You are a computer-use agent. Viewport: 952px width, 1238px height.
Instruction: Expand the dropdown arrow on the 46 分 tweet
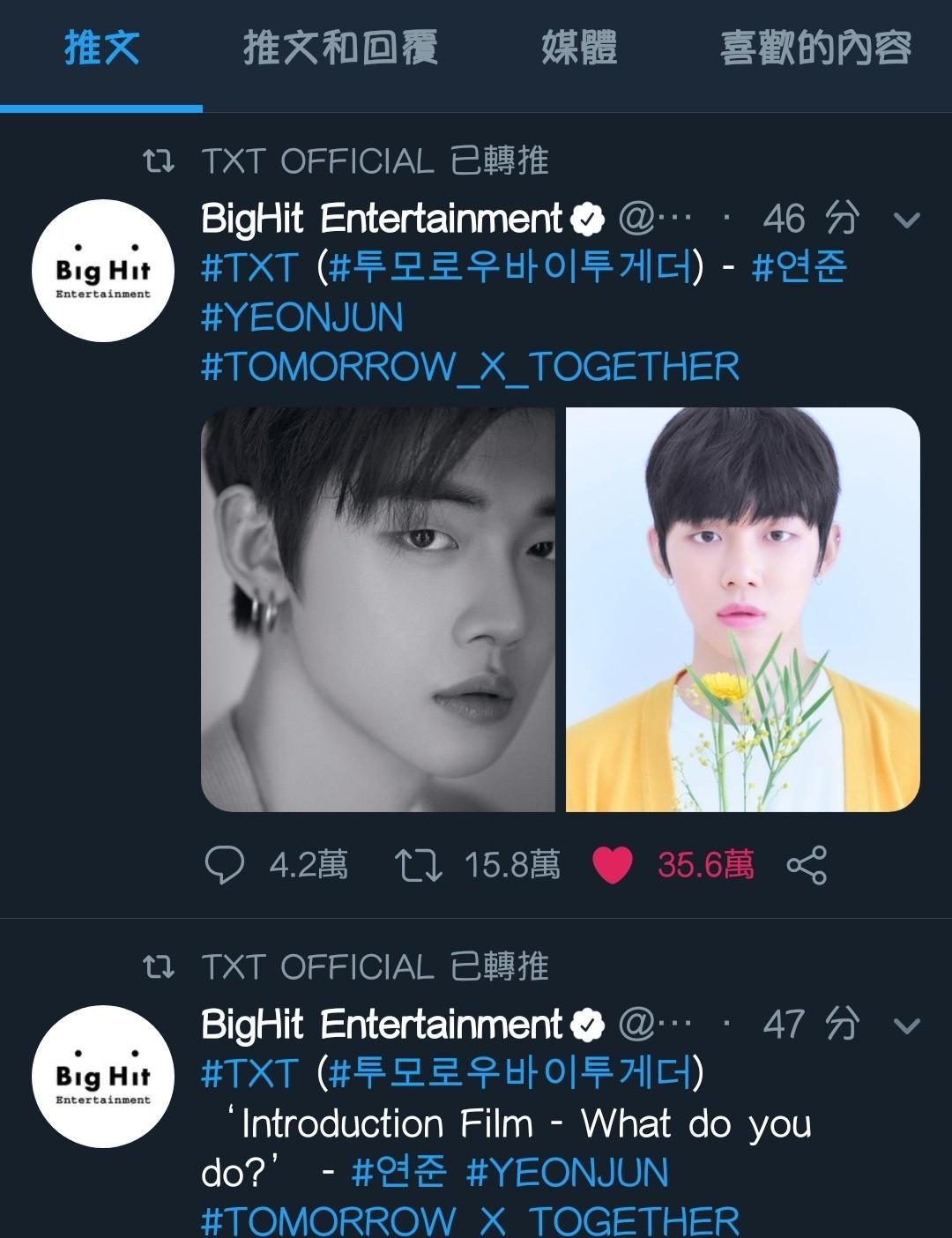(906, 220)
